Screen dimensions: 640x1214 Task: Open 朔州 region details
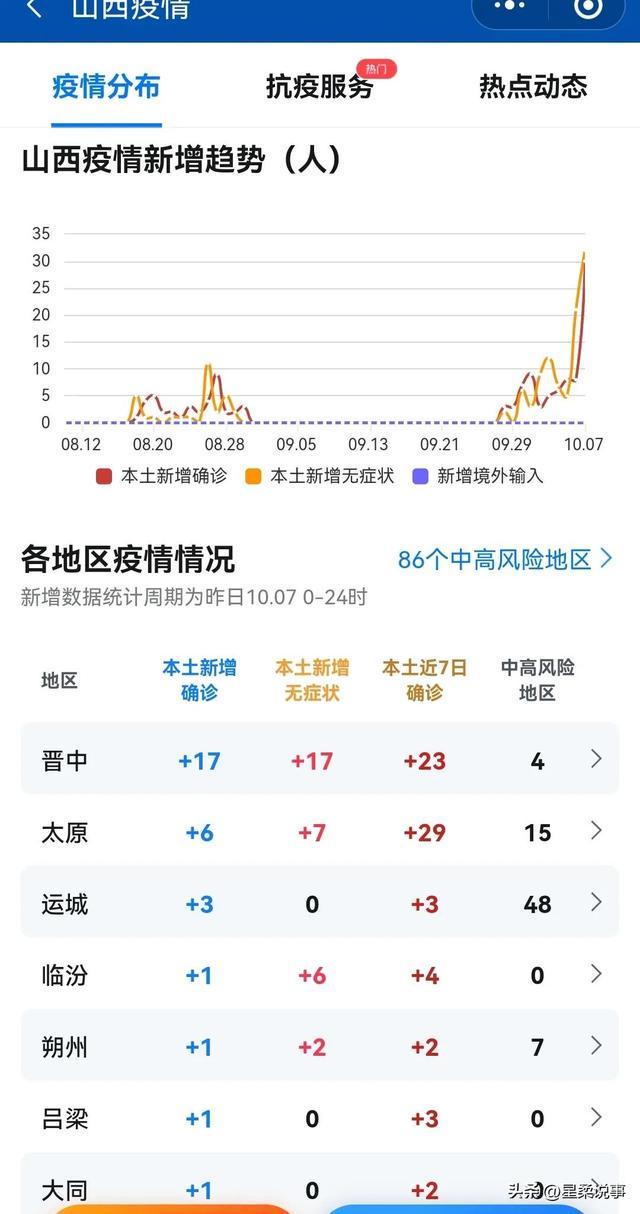(319, 1047)
